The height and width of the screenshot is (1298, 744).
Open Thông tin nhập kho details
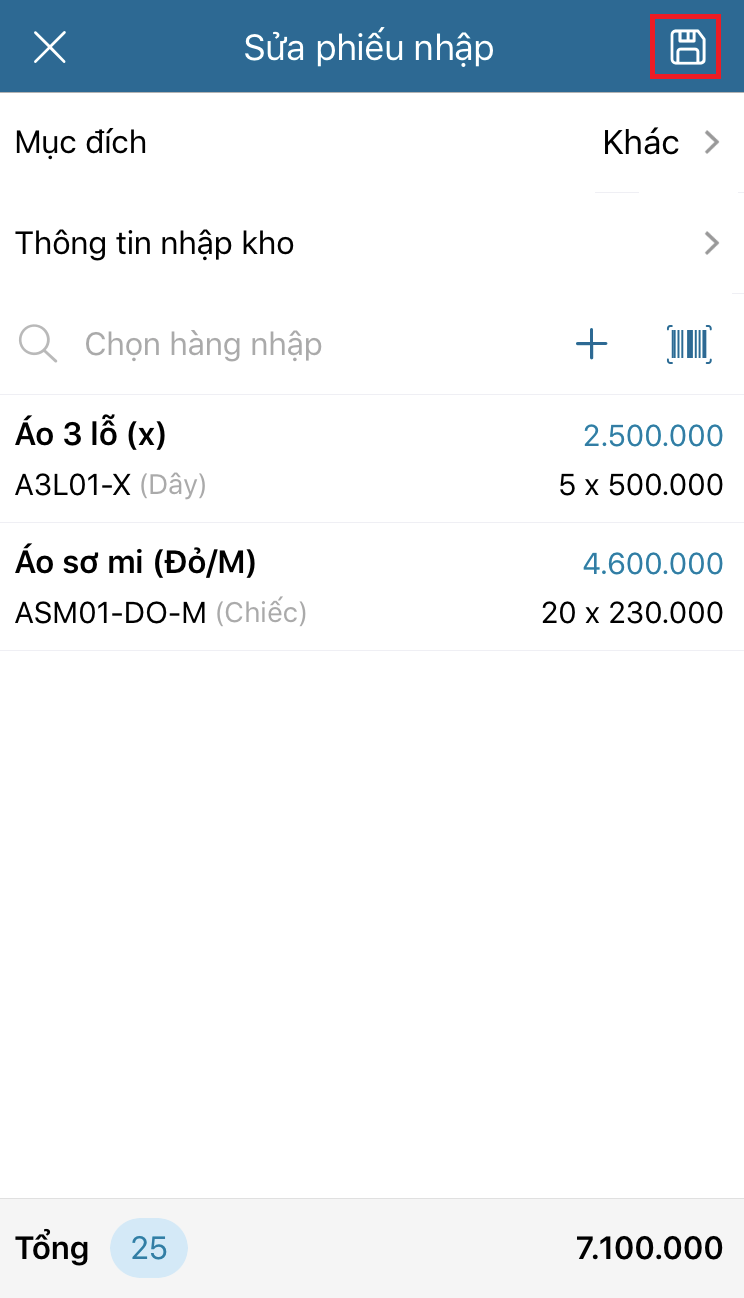tap(372, 243)
